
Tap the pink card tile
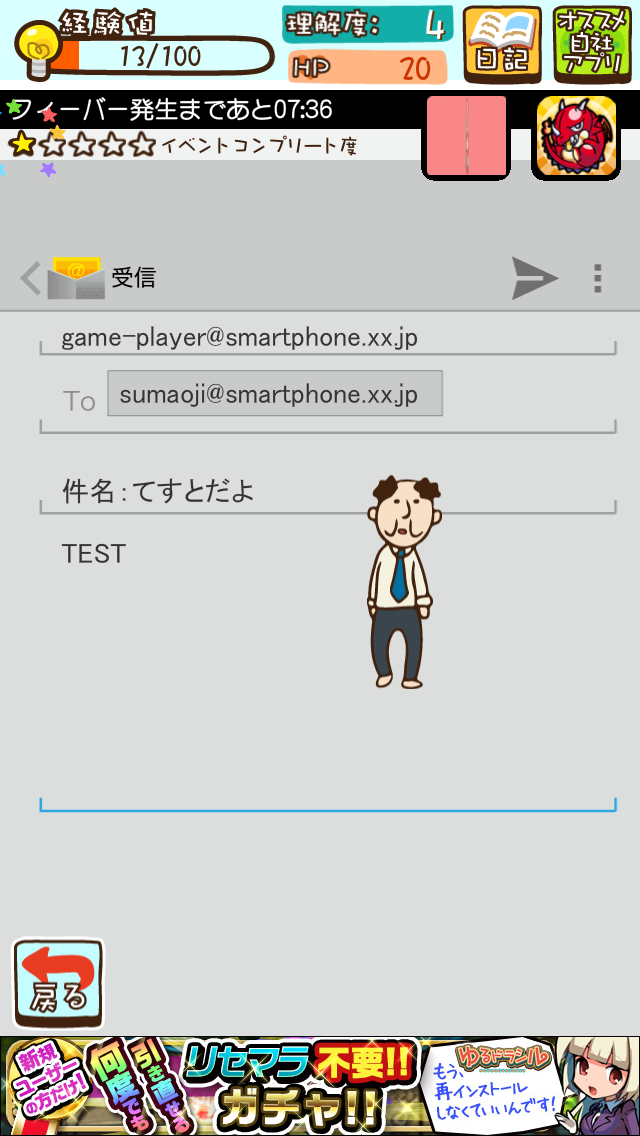[x=466, y=138]
